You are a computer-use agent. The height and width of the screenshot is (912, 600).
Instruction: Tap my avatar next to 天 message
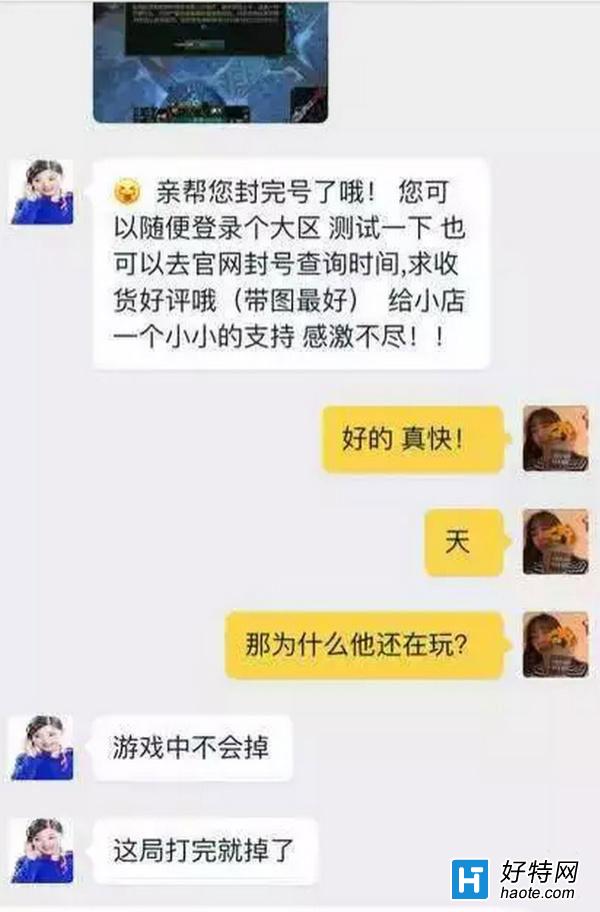click(555, 541)
